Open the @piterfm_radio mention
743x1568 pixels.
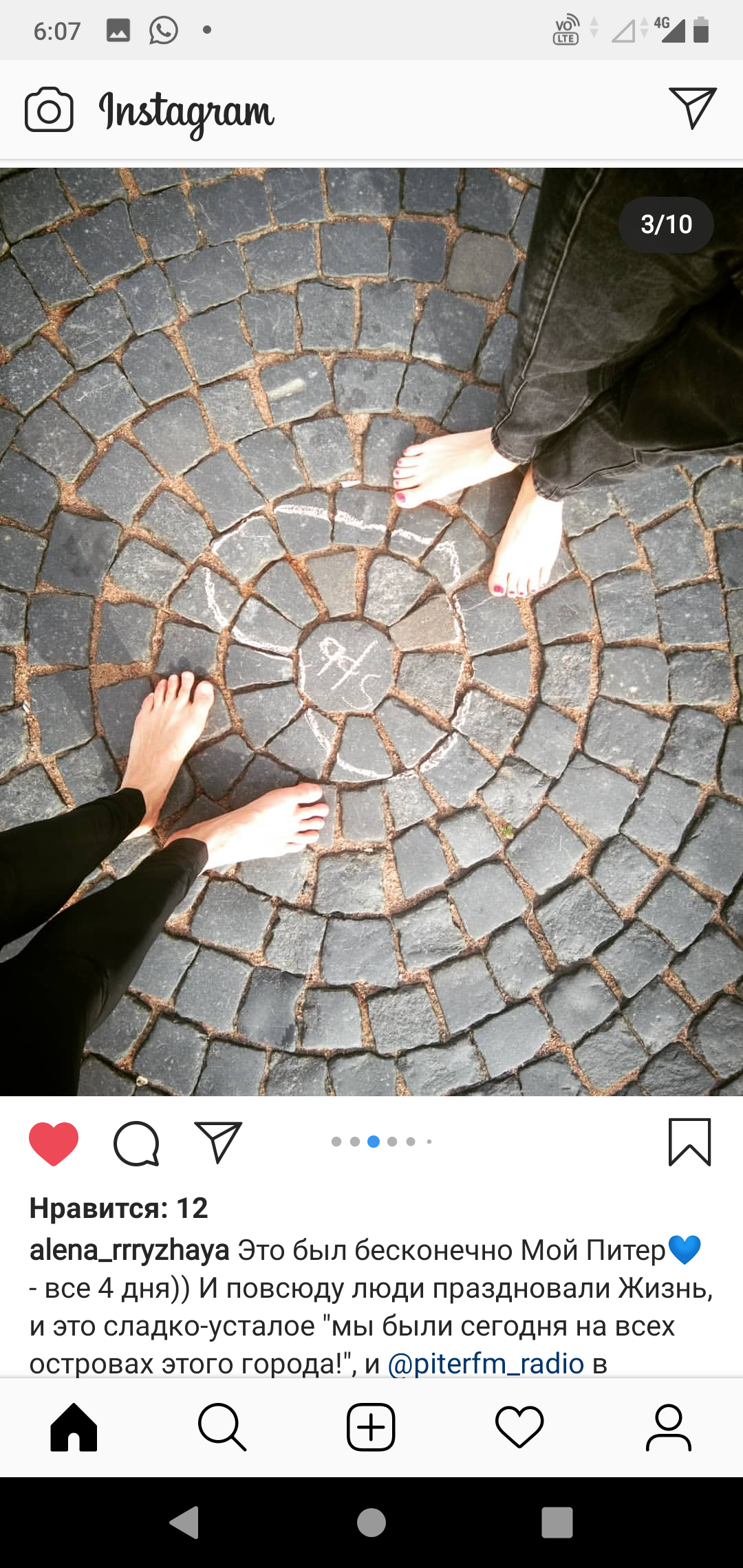pyautogui.click(x=486, y=1363)
